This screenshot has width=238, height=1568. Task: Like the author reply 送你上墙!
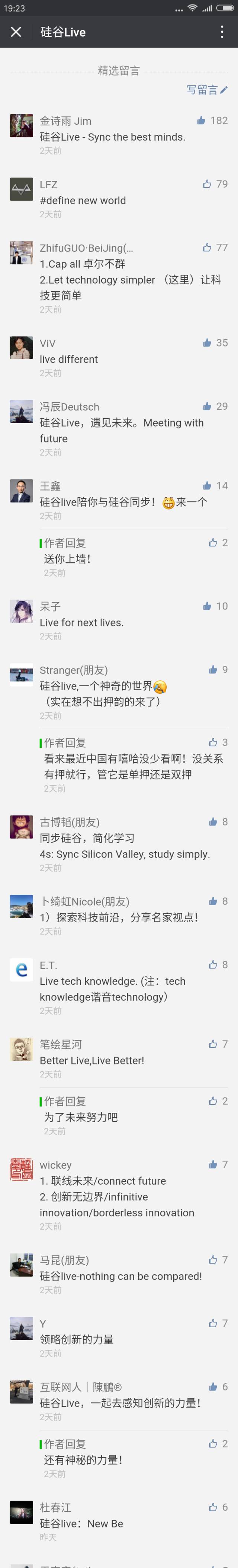(x=213, y=542)
